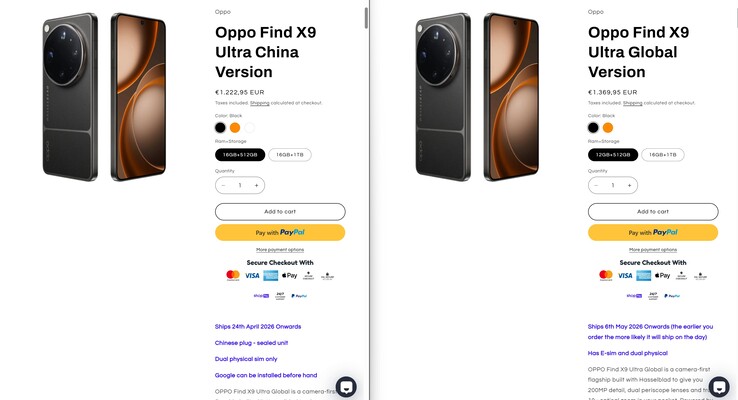Increase quantity of the Global Version
Image resolution: width=738 pixels, height=400 pixels.
tap(630, 185)
